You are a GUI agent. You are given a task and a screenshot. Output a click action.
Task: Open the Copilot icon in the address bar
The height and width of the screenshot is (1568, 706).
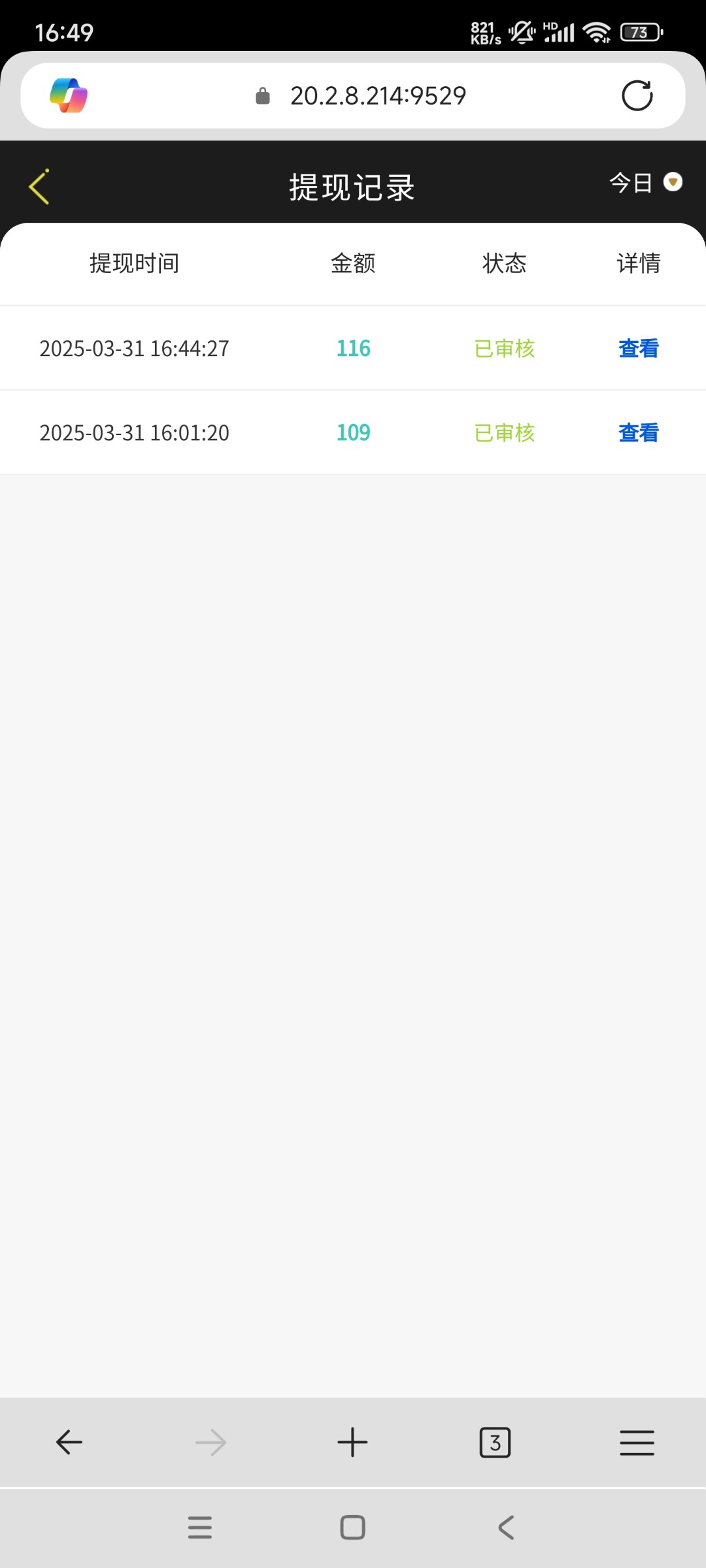pos(69,95)
